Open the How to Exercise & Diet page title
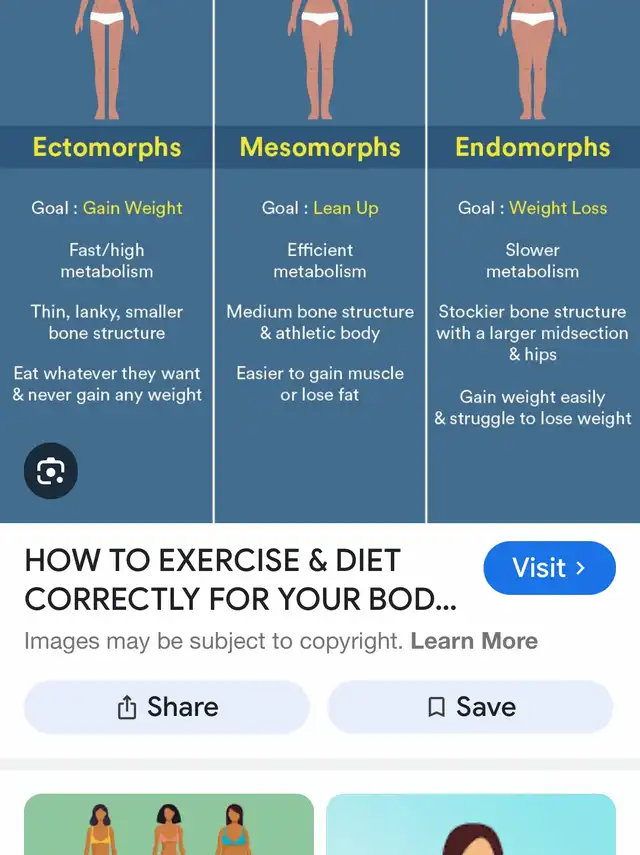This screenshot has height=855, width=640. 240,579
